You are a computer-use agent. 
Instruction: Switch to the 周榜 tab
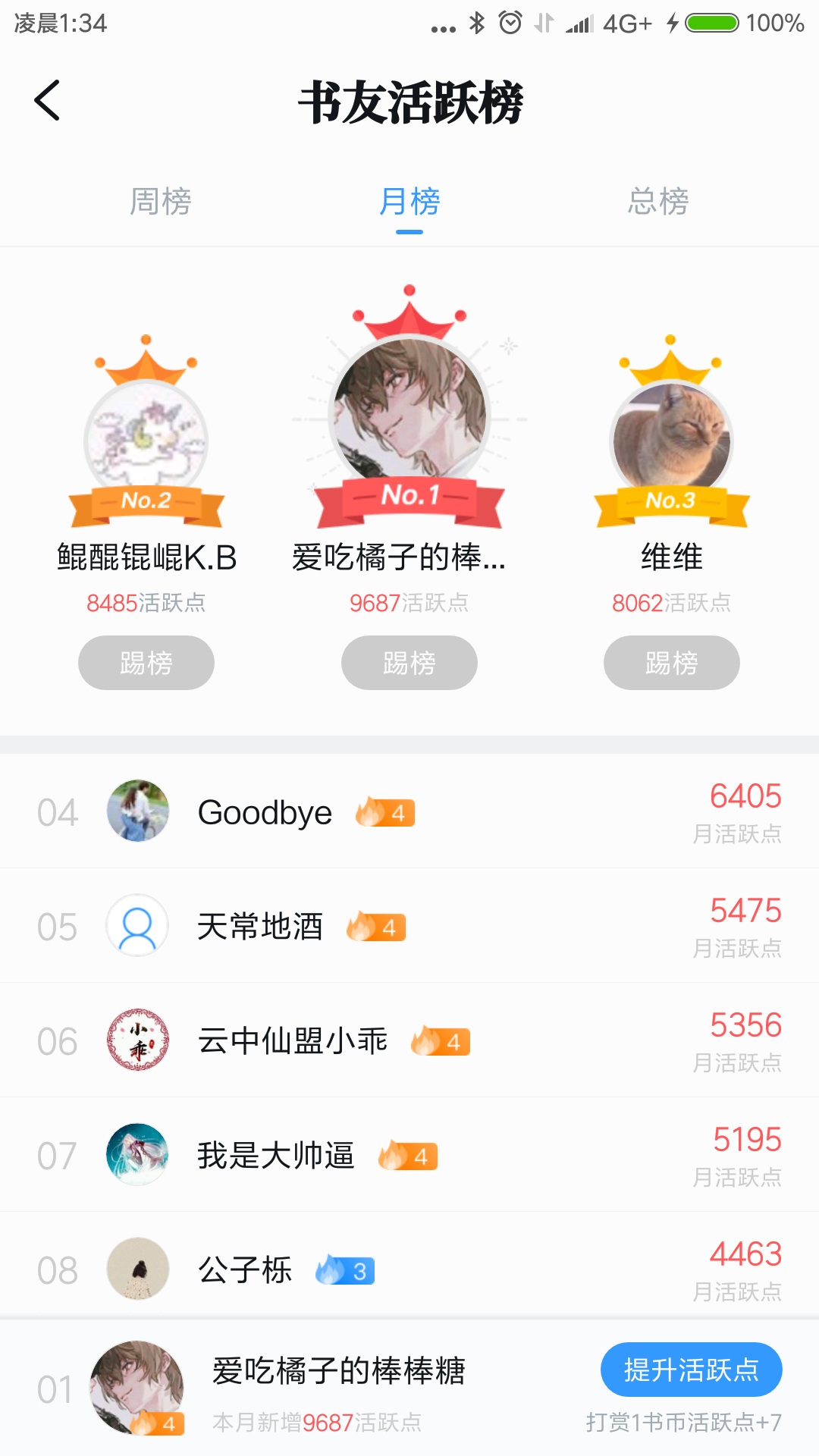click(160, 202)
